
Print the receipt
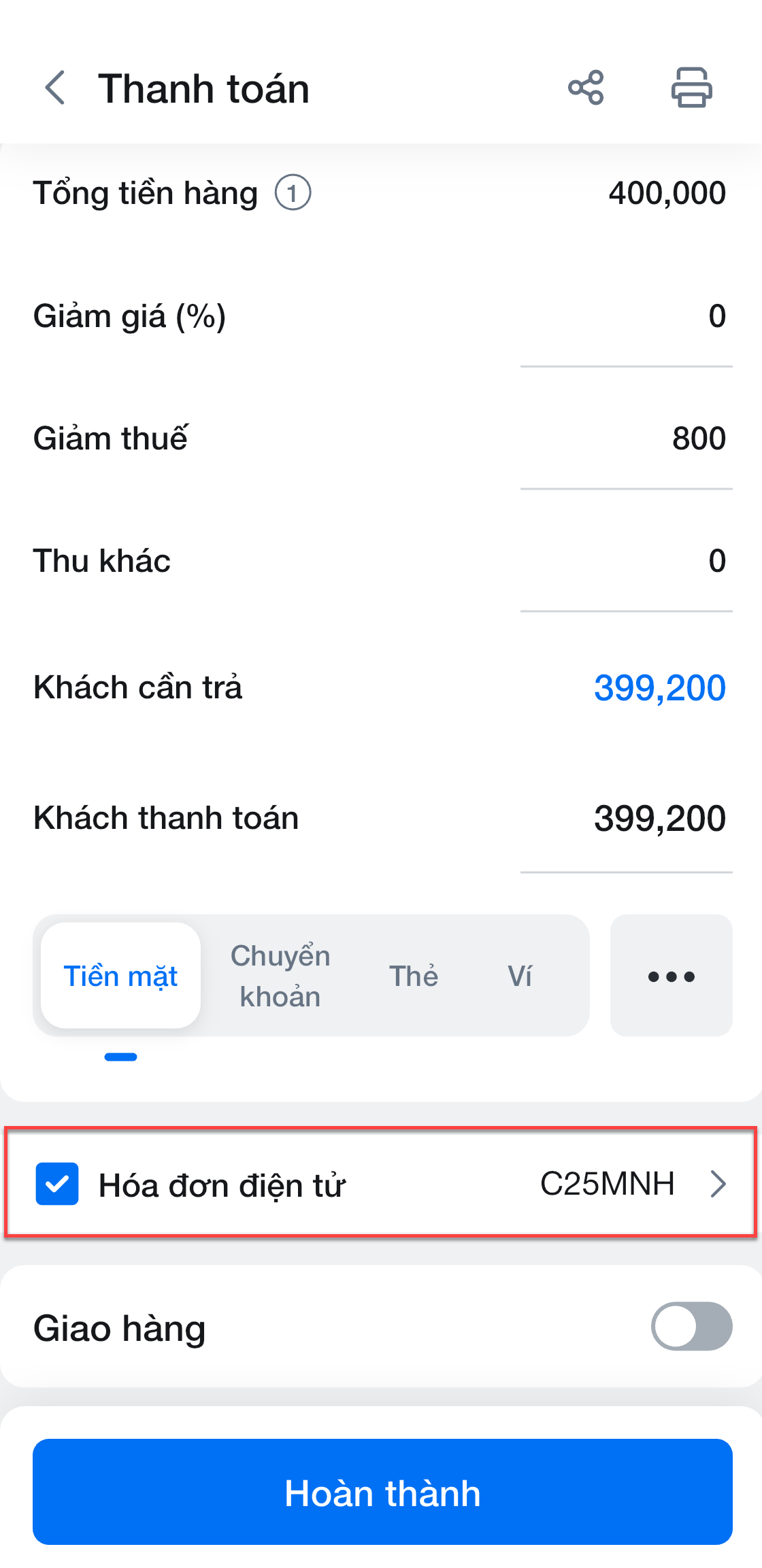point(691,88)
